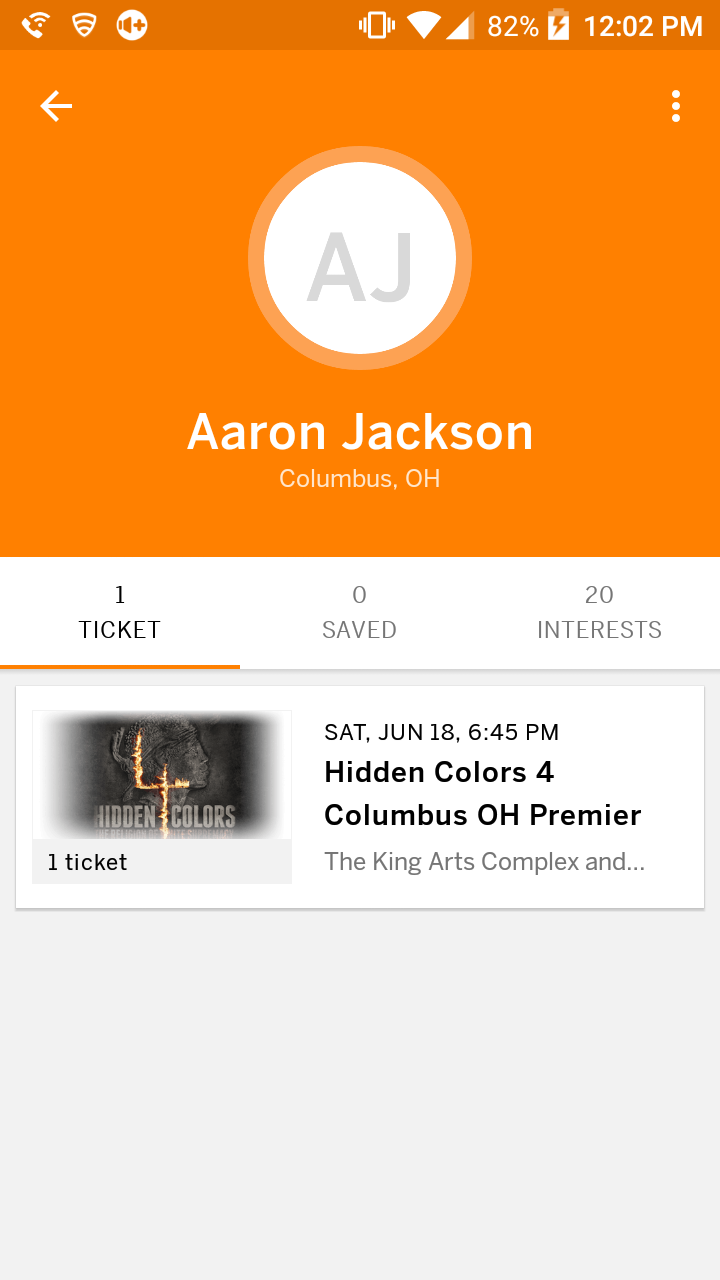Switch to the Interests tab
This screenshot has width=720, height=1280.
pos(599,612)
